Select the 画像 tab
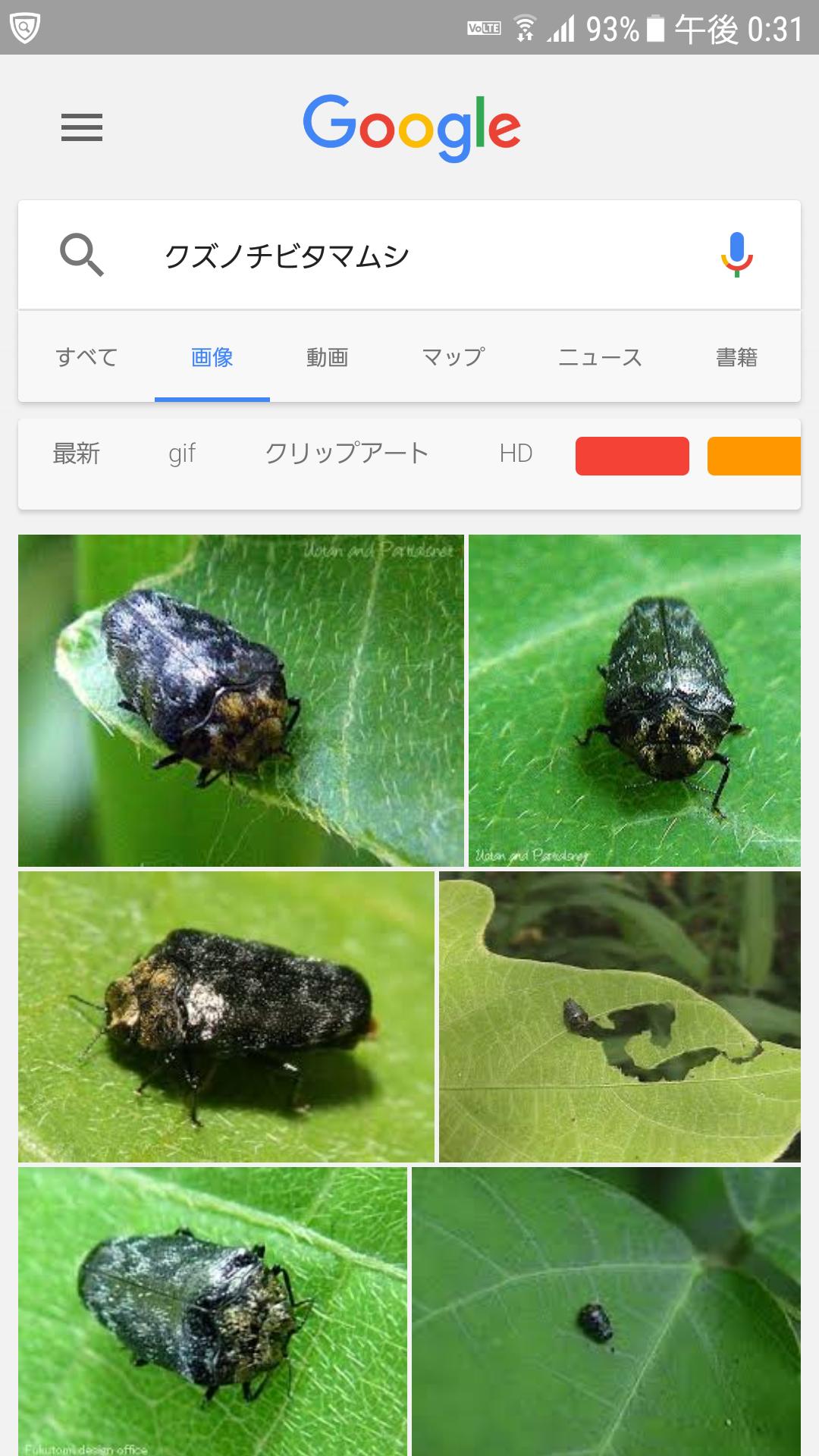Viewport: 819px width, 1456px height. tap(212, 357)
